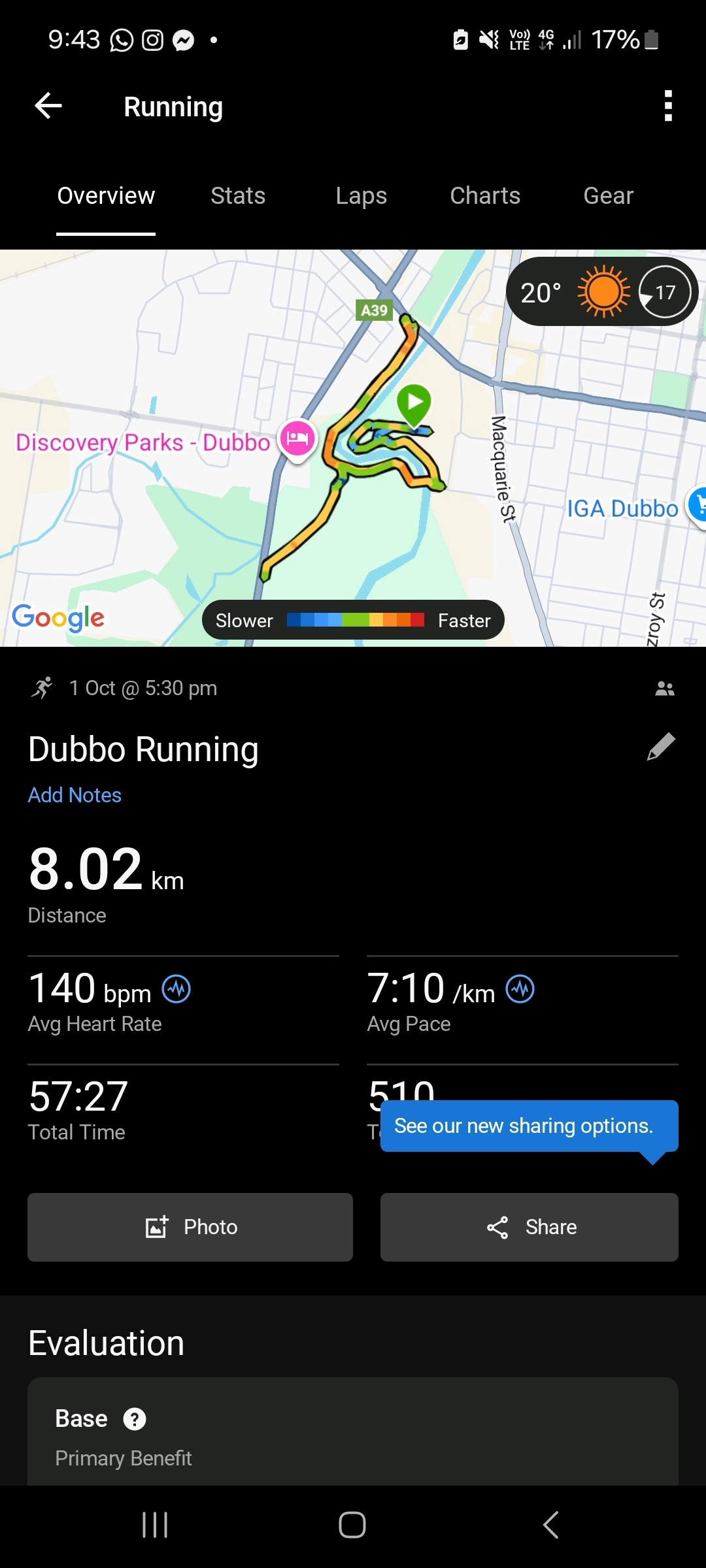
Task: Open the Base help question mark
Action: coord(135,1419)
